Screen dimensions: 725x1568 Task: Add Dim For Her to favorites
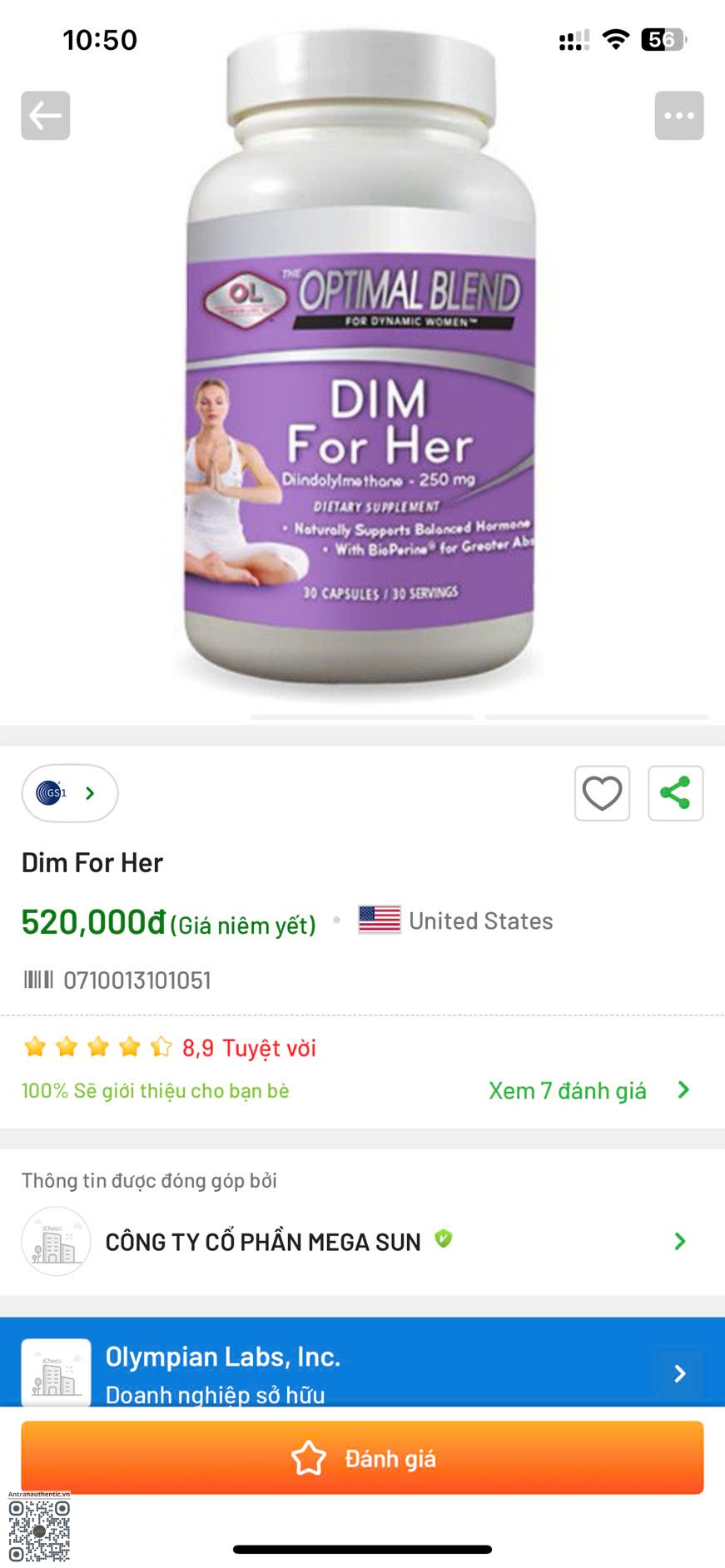(602, 793)
